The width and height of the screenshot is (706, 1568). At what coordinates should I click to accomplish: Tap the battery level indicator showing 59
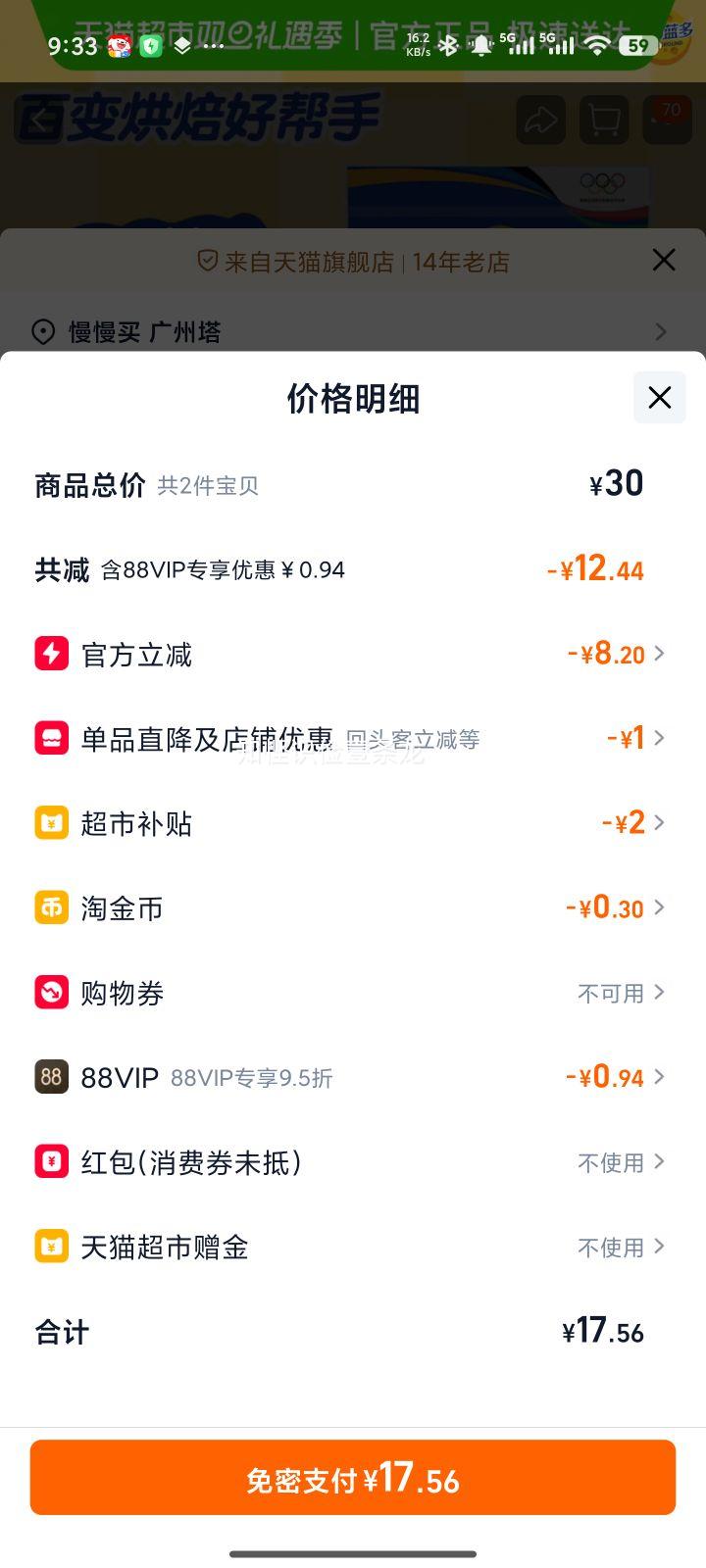(x=635, y=44)
